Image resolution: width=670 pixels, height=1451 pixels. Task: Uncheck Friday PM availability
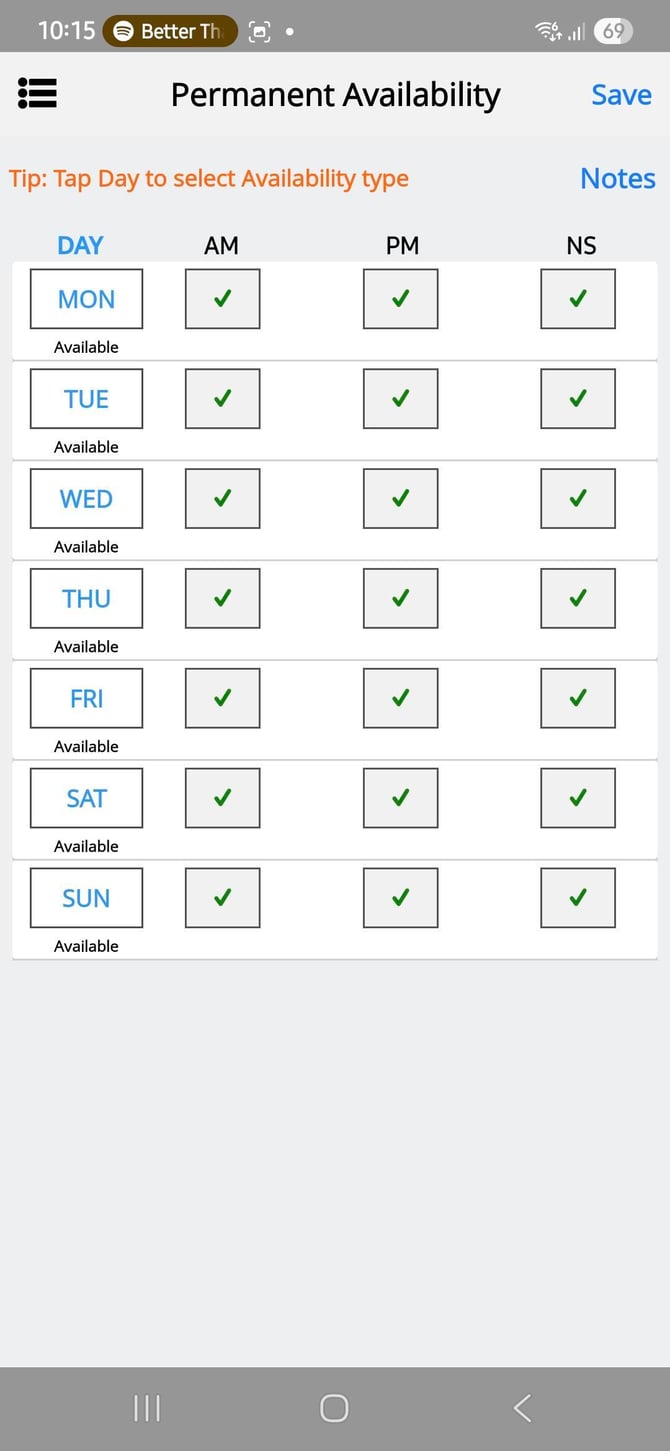click(400, 699)
